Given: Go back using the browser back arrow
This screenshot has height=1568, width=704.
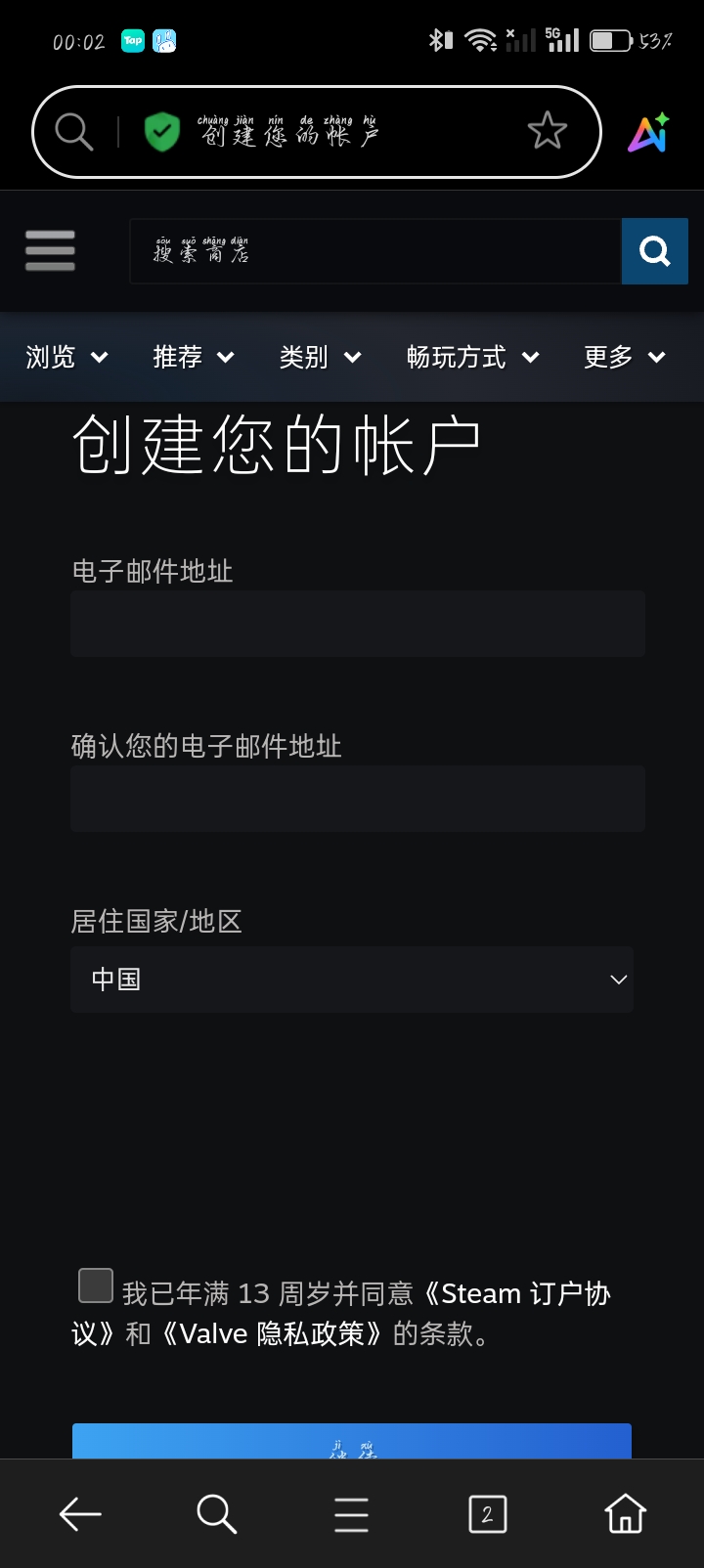Looking at the screenshot, I should pos(80,1514).
